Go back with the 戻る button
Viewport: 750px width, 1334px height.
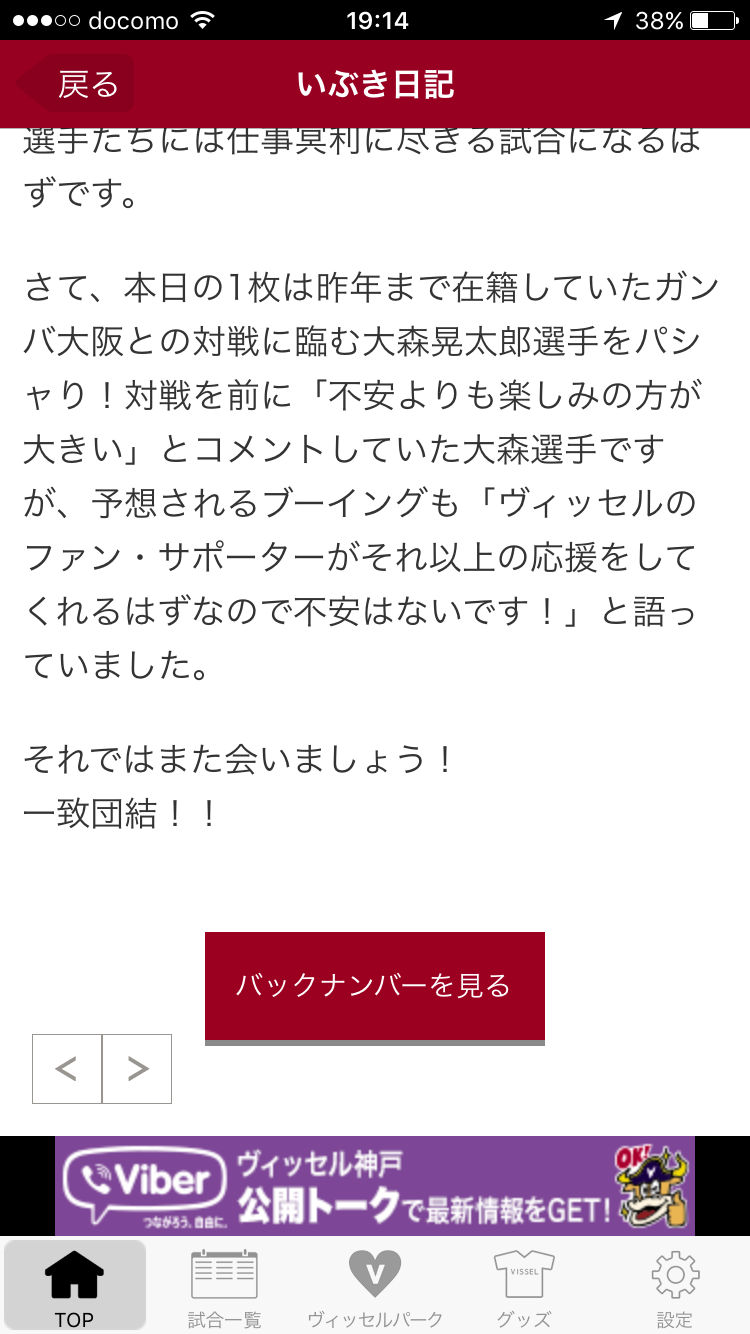click(x=76, y=85)
